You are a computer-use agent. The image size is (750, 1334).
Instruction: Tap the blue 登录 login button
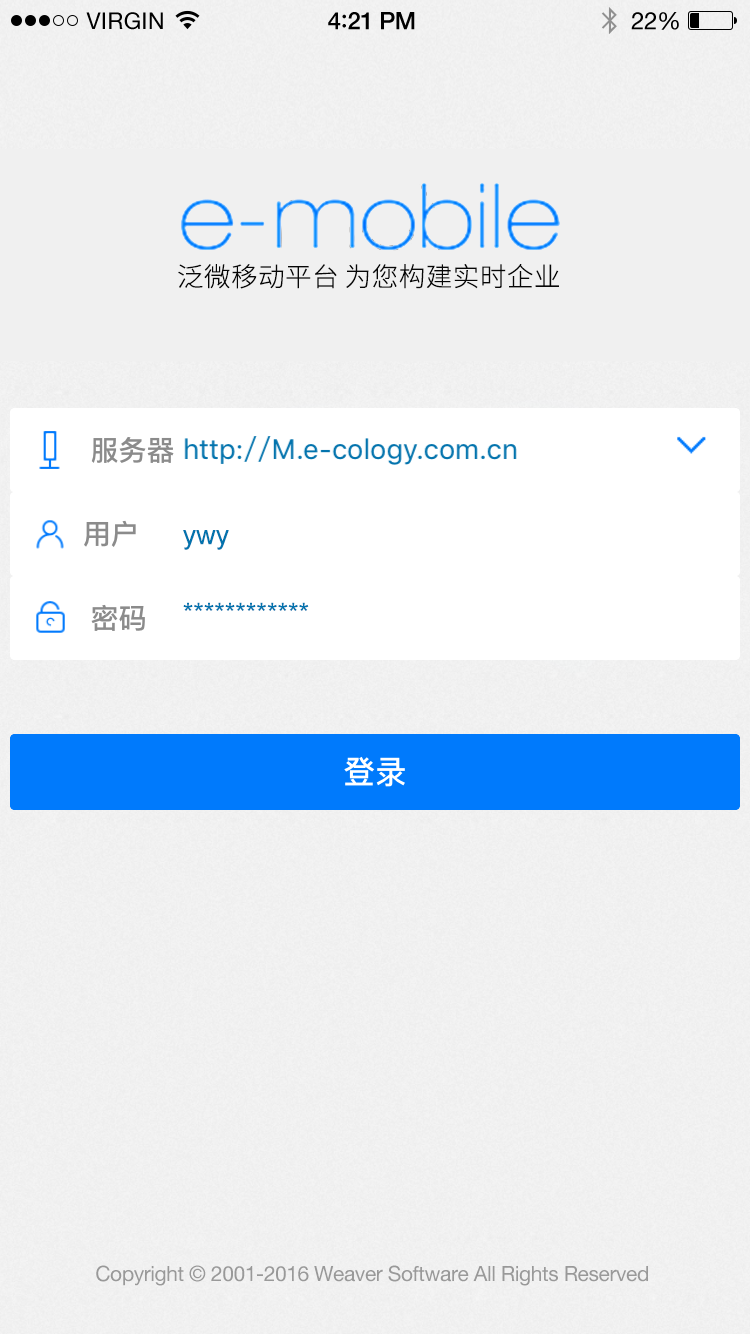375,772
